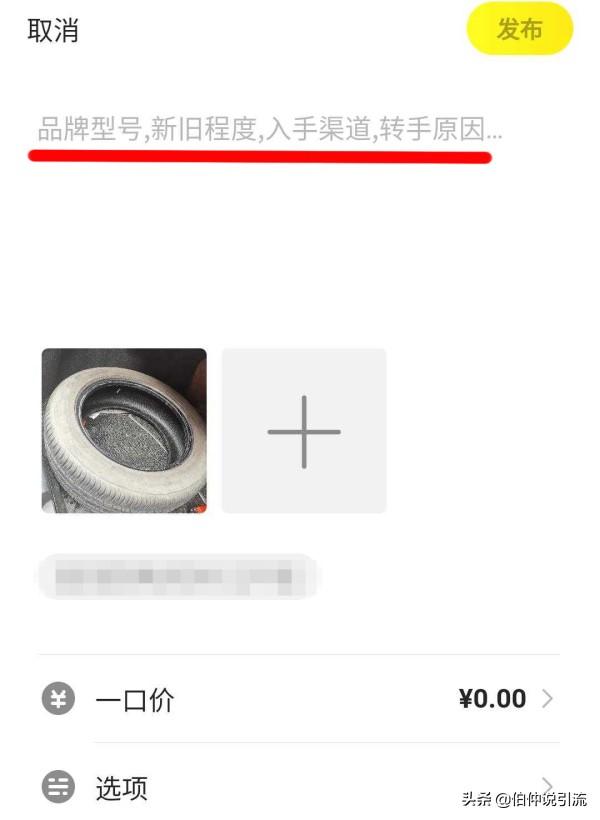This screenshot has height=820, width=600.
Task: Open the uploaded tire photo
Action: point(124,430)
